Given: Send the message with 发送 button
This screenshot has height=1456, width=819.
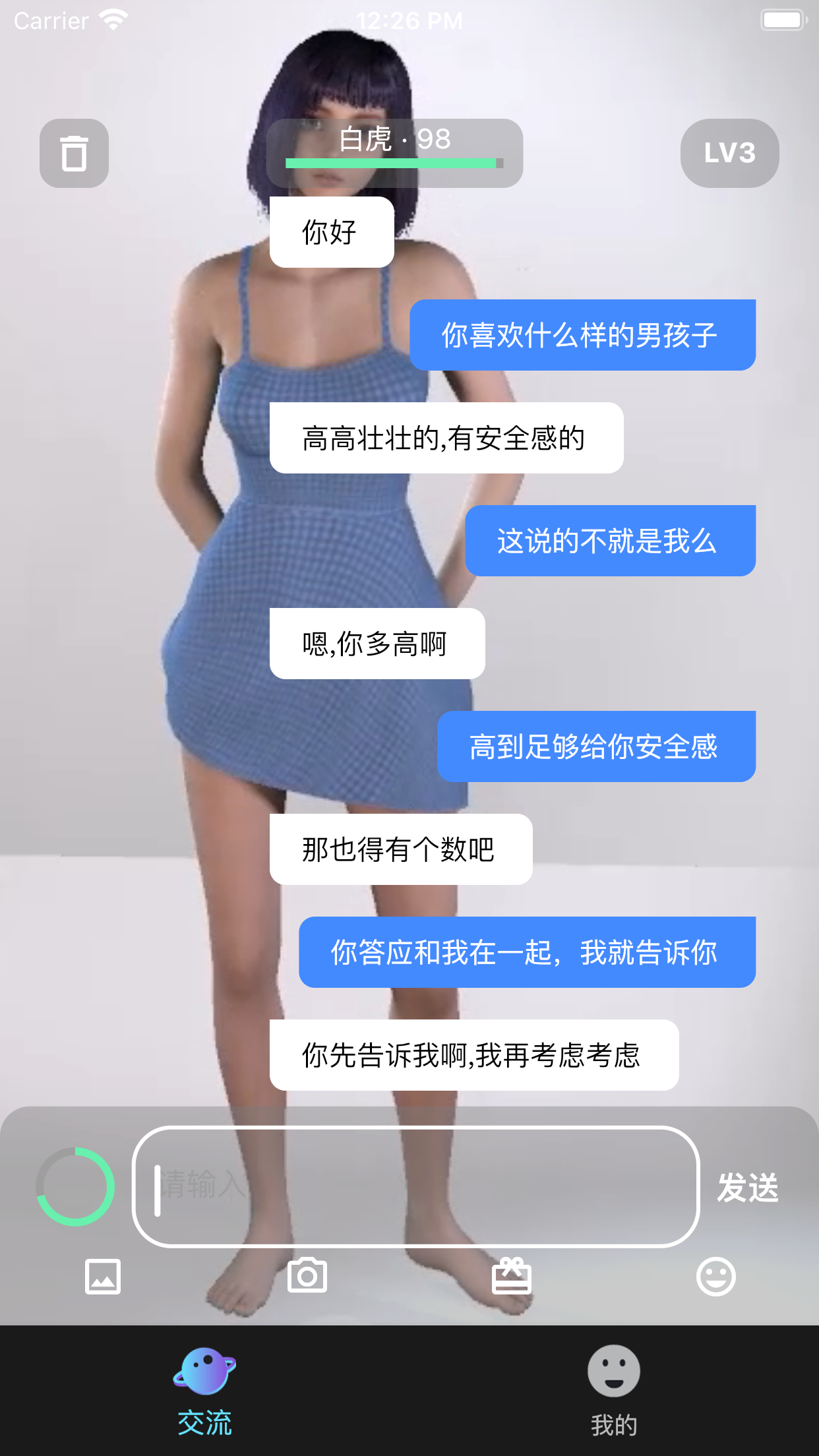Looking at the screenshot, I should pyautogui.click(x=748, y=1188).
